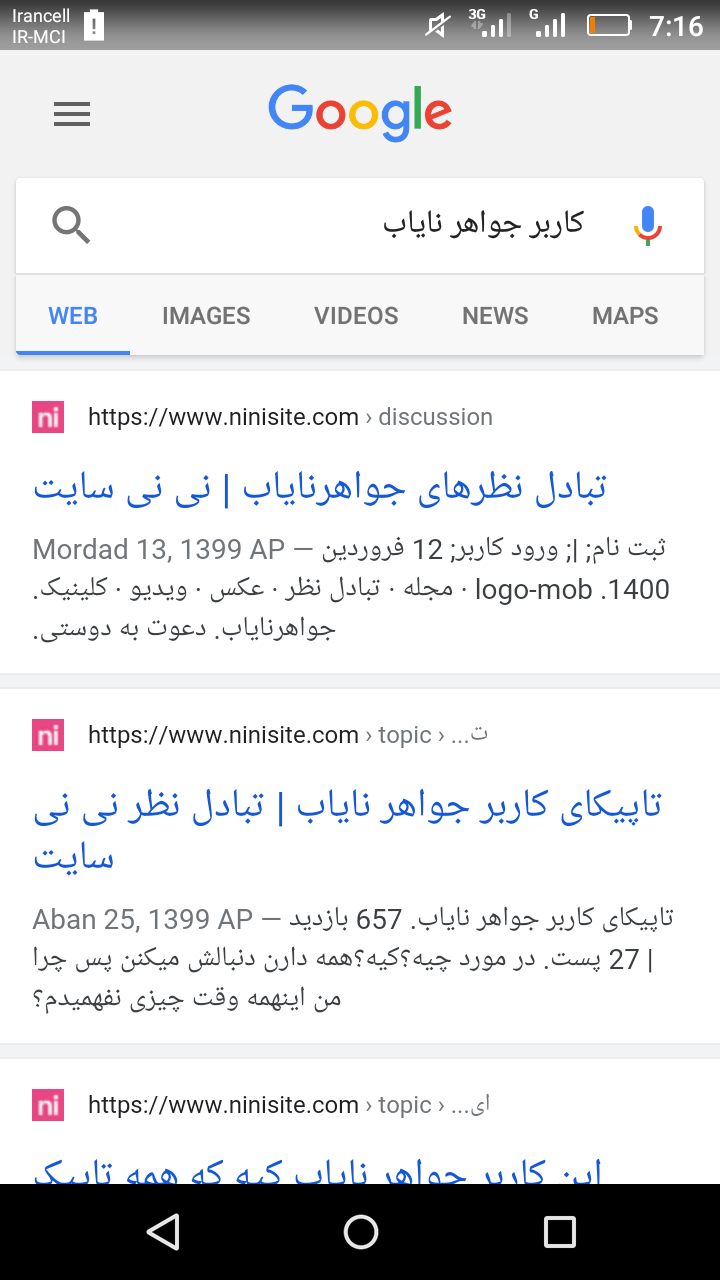Switch to the IMAGES tab
Viewport: 720px width, 1280px height.
pos(206,316)
